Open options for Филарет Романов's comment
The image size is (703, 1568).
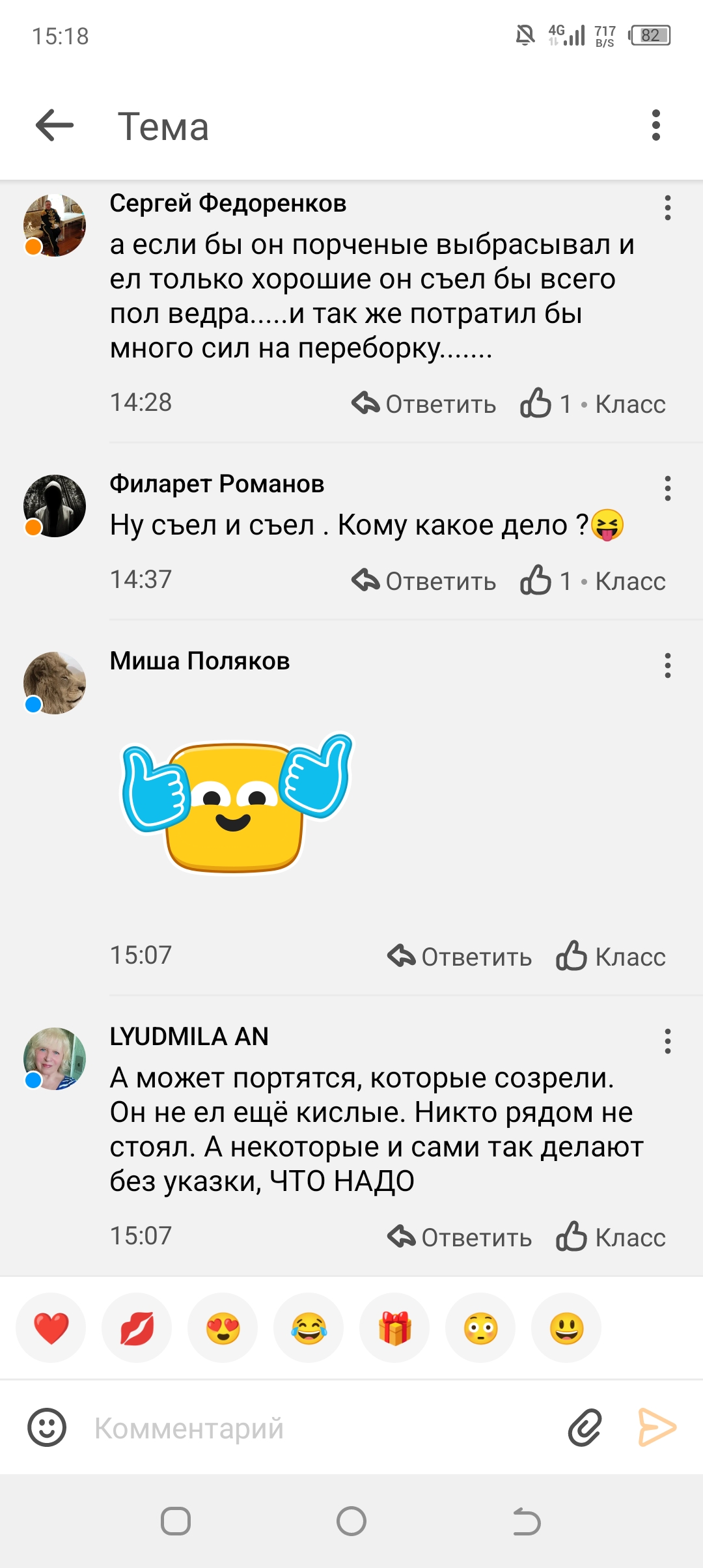point(667,488)
